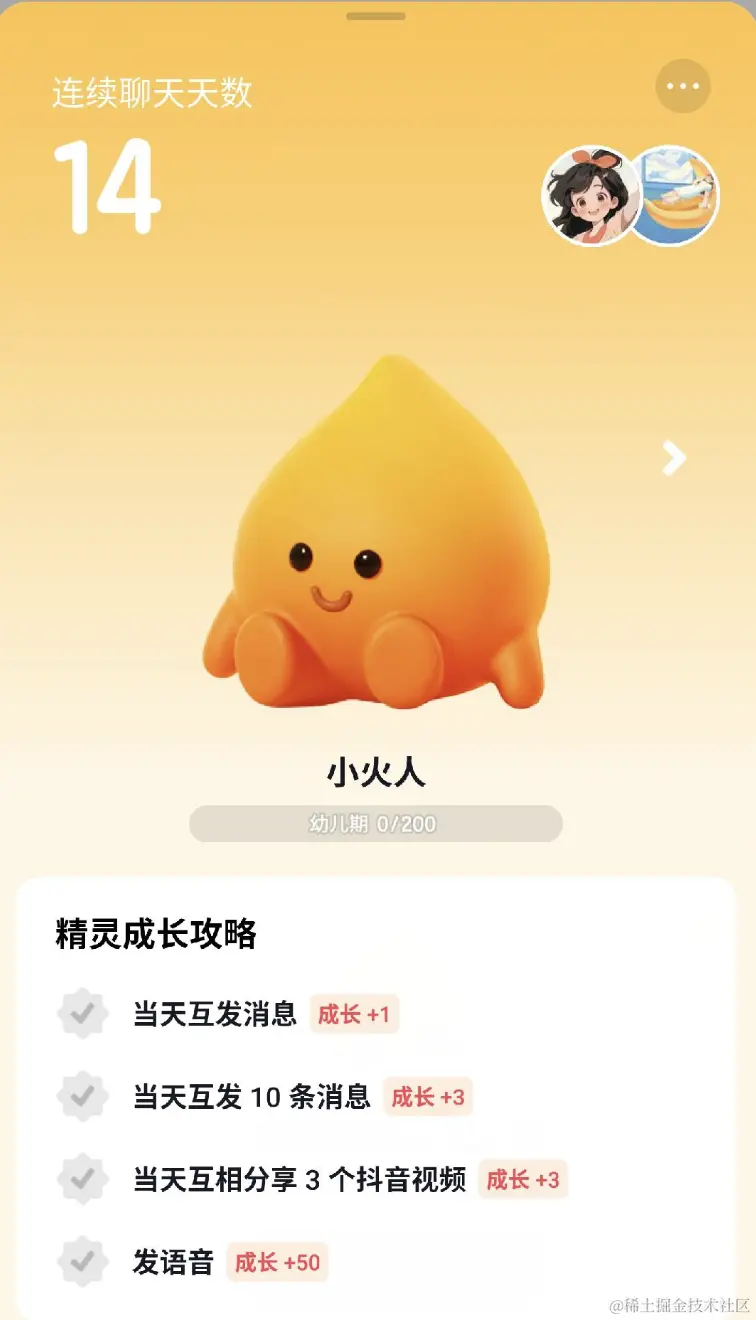756x1320 pixels.
Task: Open the paired user avatars
Action: (x=630, y=196)
